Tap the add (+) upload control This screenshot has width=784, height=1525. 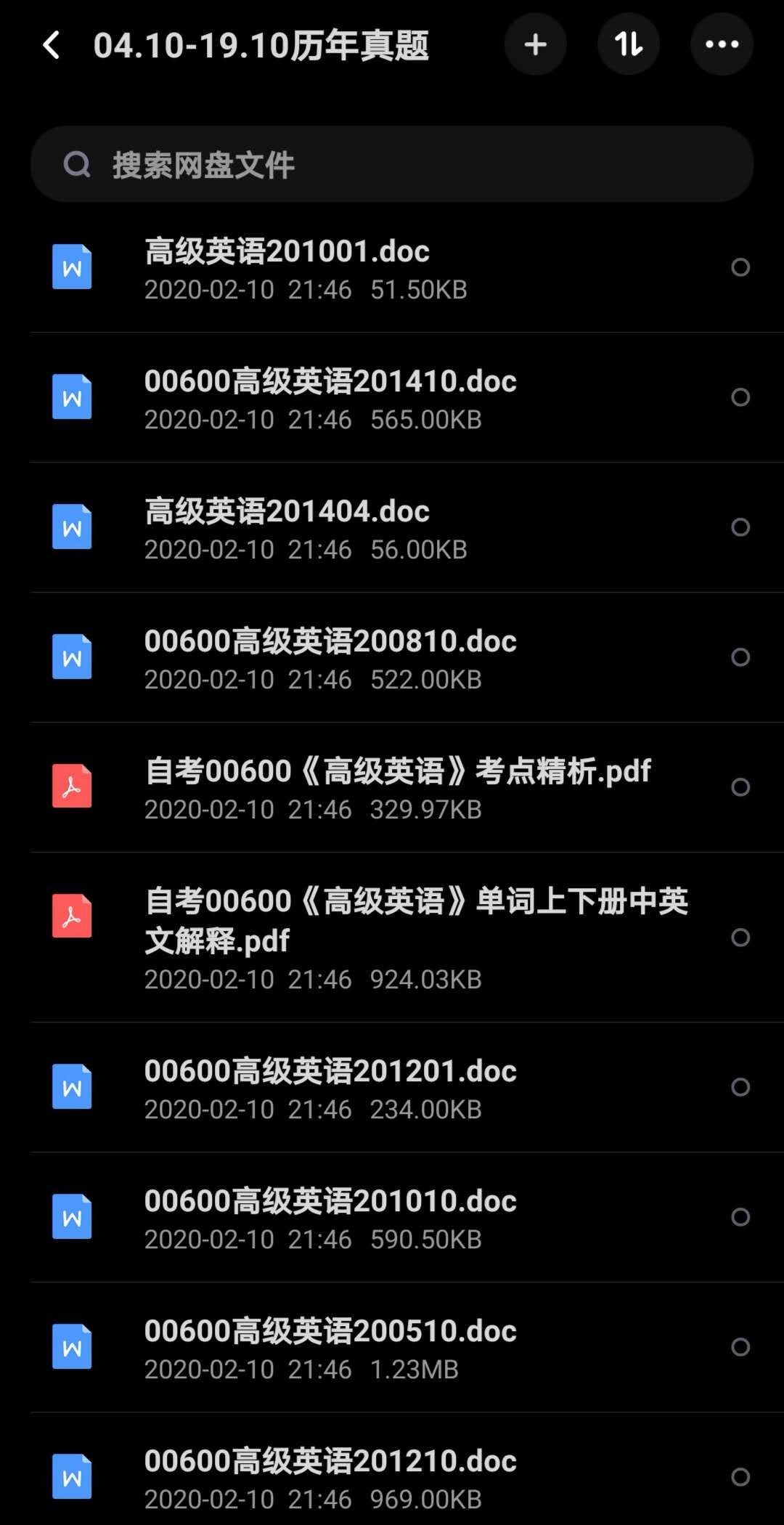coord(536,44)
